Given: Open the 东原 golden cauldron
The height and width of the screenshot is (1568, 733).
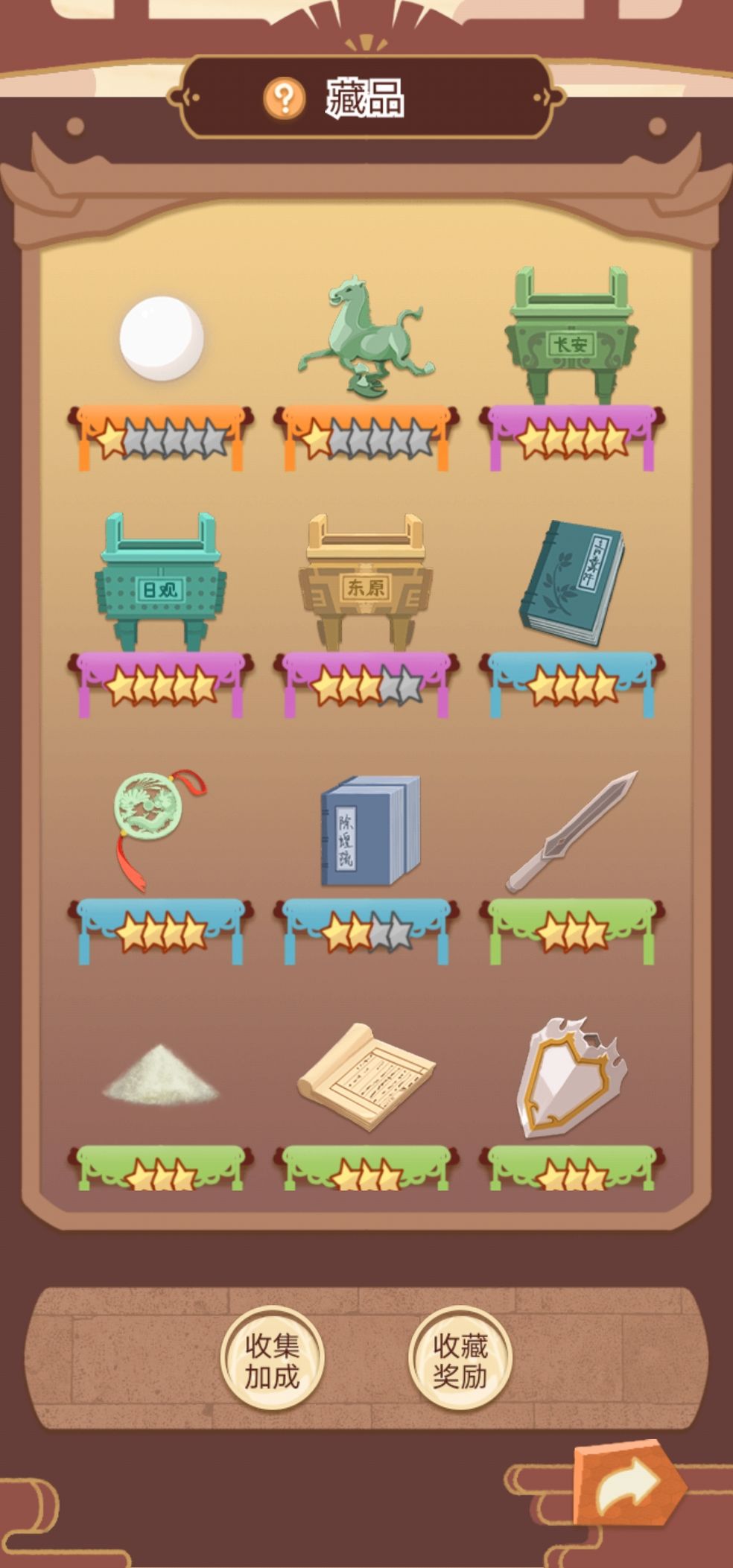Looking at the screenshot, I should click(x=366, y=583).
